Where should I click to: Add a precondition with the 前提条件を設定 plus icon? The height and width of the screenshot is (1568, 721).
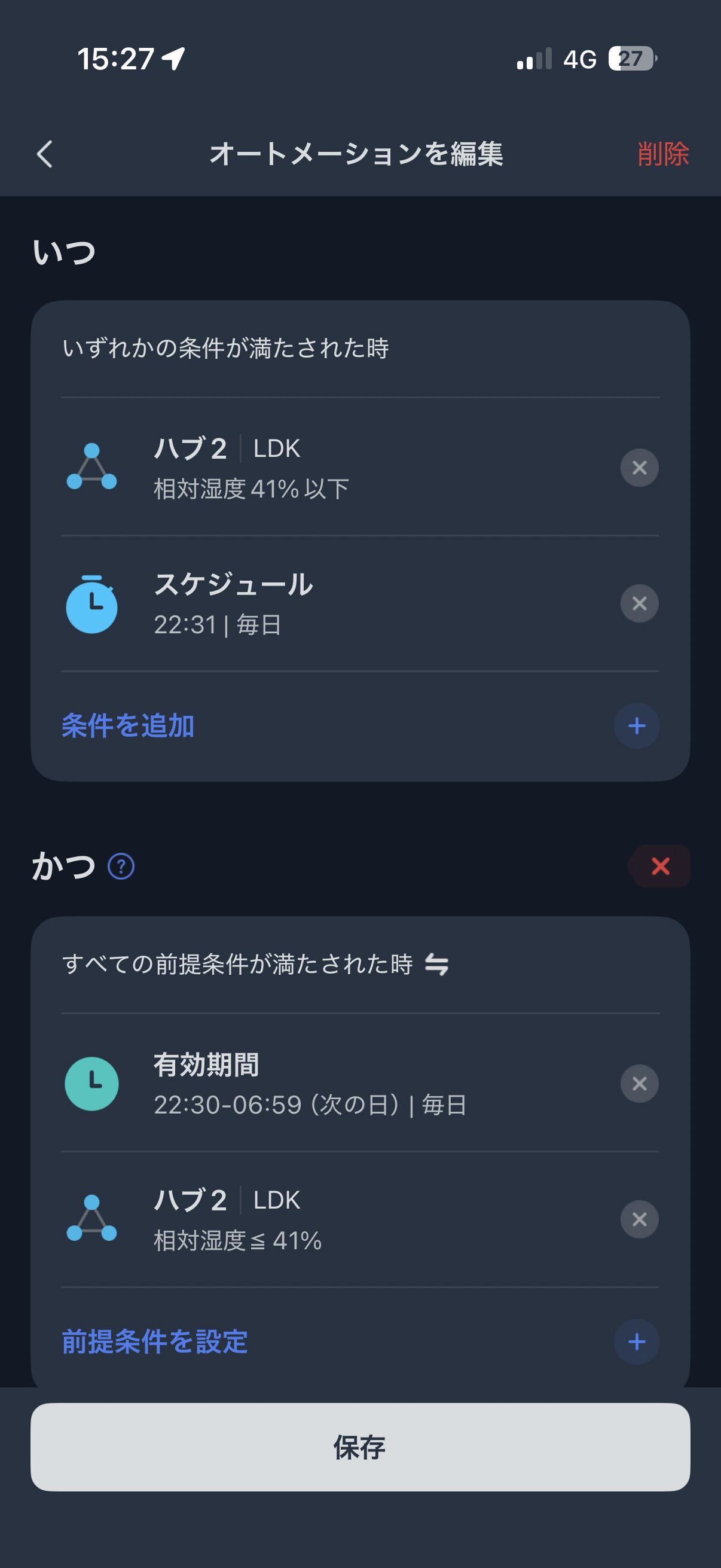[637, 1341]
